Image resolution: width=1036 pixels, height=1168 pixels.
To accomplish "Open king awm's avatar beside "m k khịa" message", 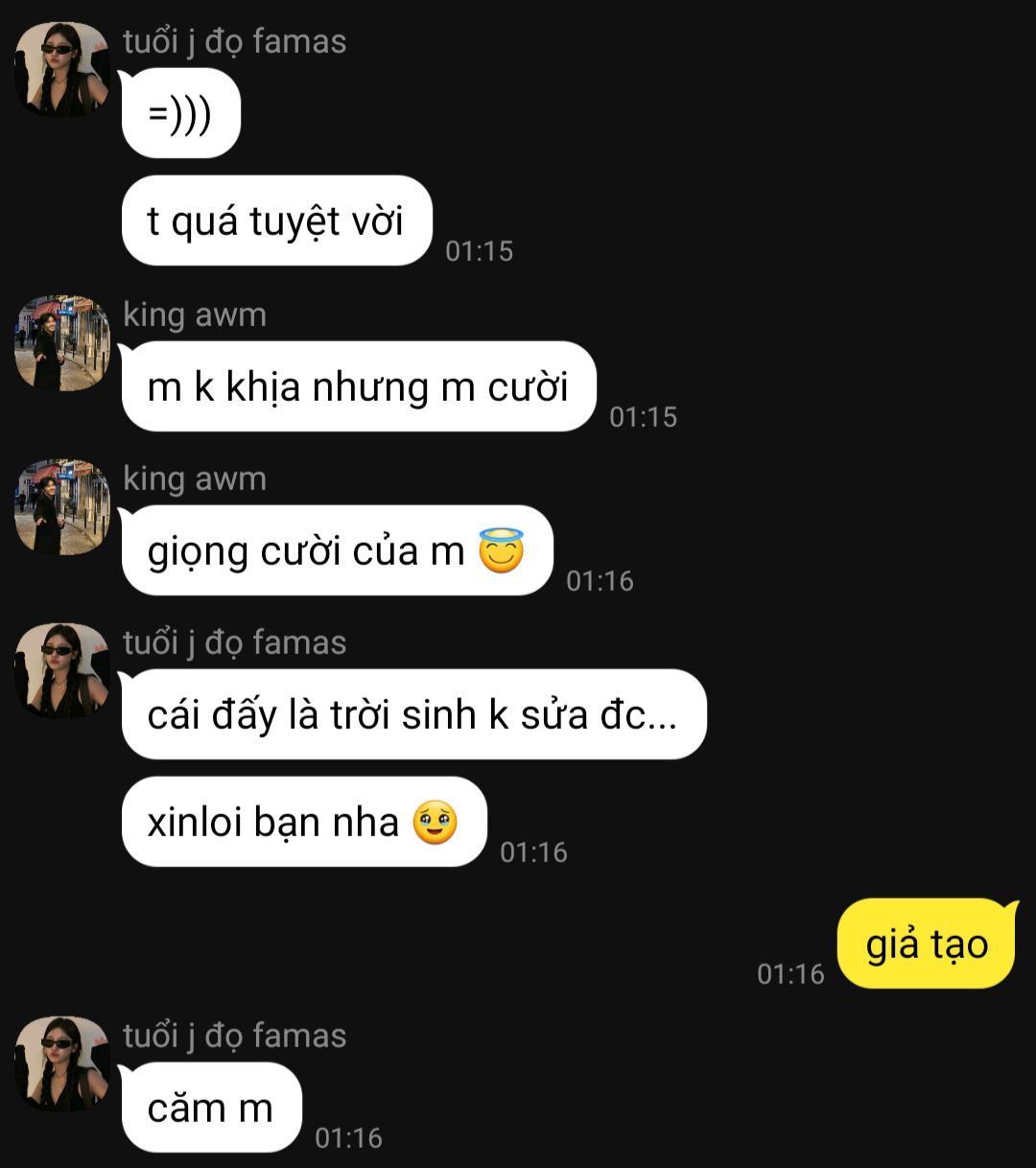I will click(61, 342).
